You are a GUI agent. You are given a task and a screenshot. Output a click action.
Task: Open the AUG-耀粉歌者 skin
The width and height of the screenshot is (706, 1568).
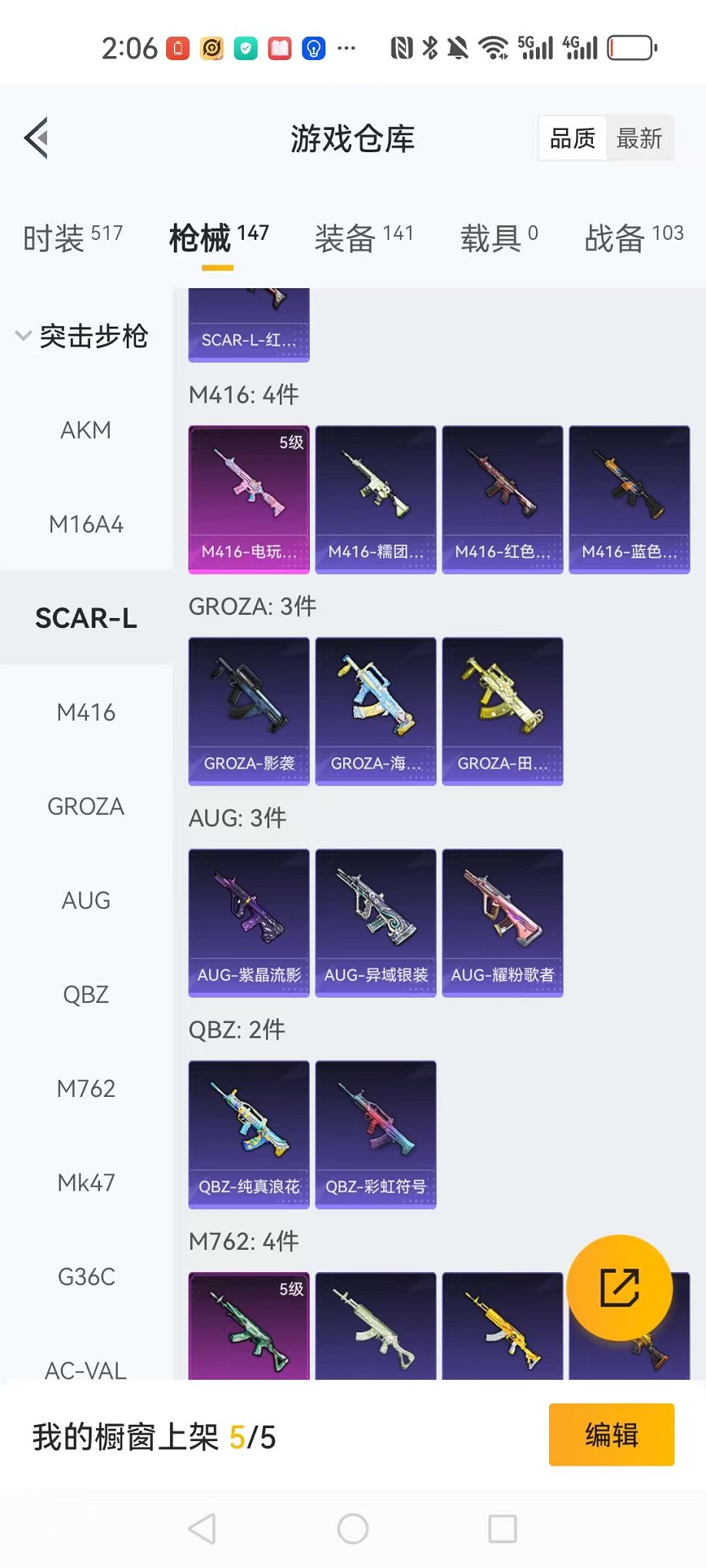click(x=502, y=922)
